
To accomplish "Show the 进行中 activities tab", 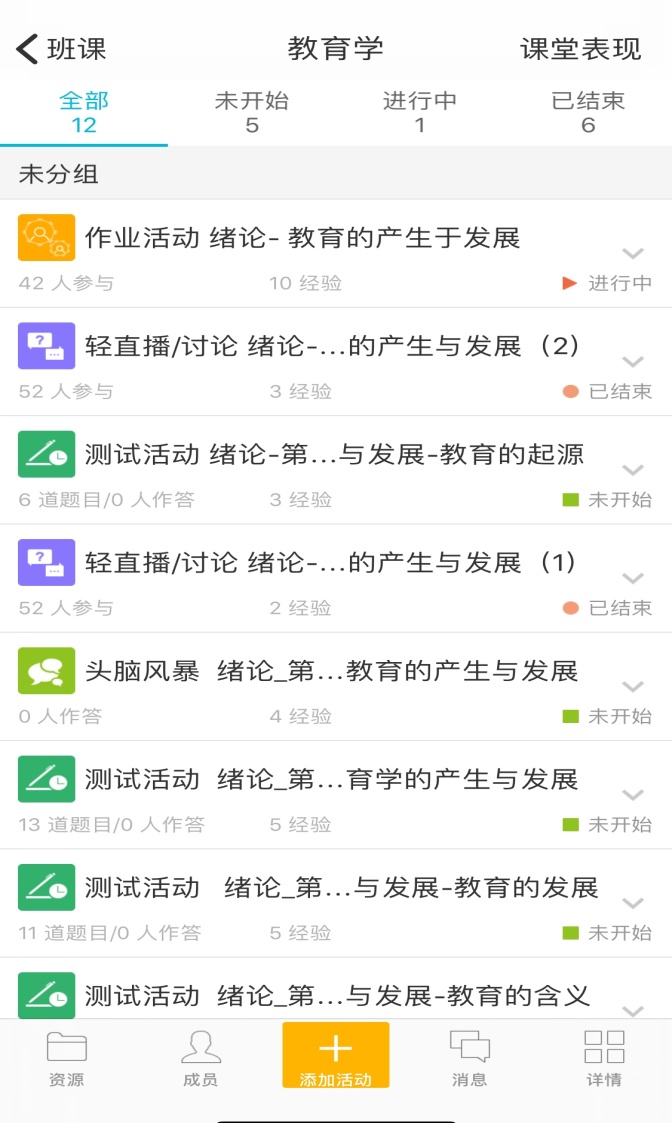I will pos(420,112).
